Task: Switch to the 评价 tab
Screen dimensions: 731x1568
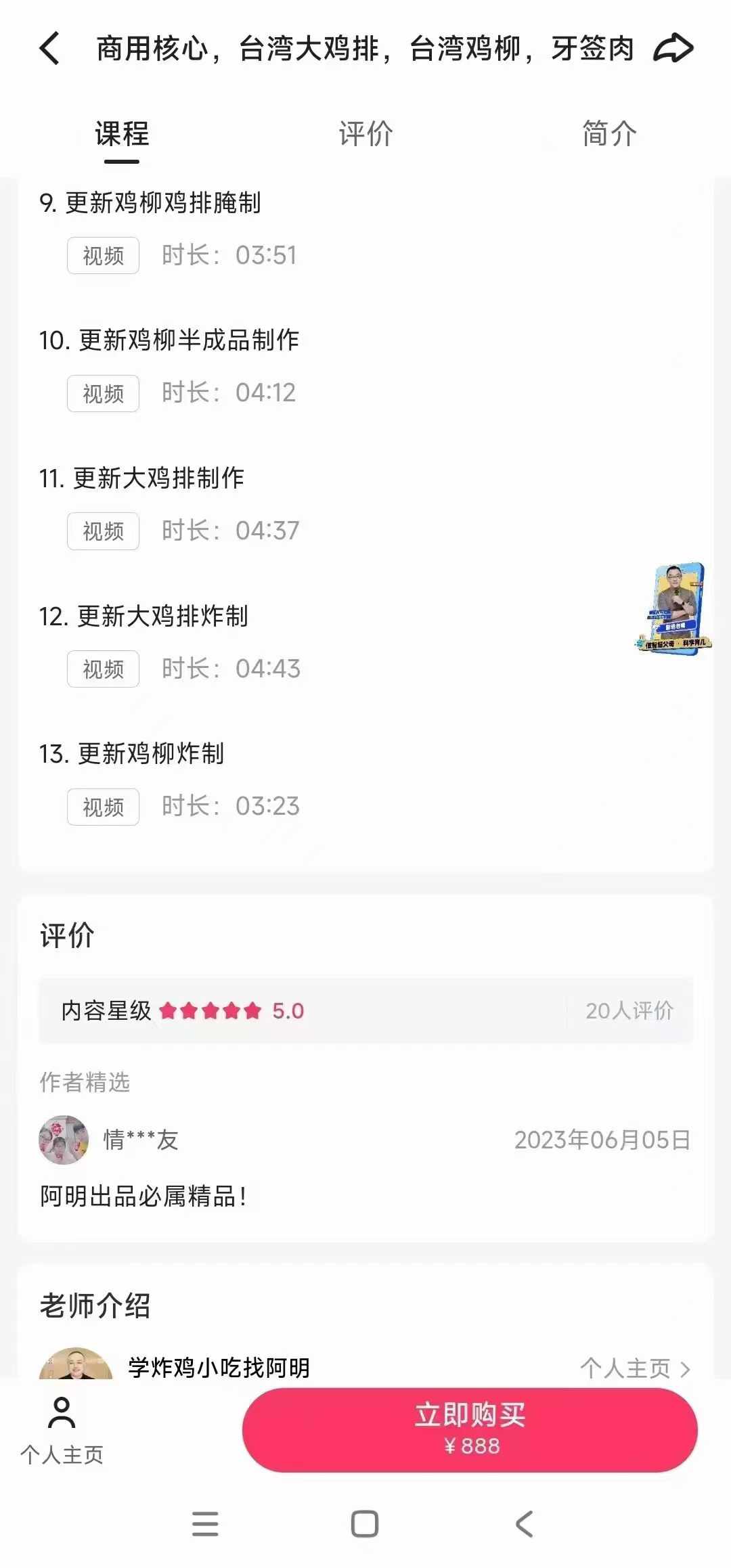Action: click(363, 134)
